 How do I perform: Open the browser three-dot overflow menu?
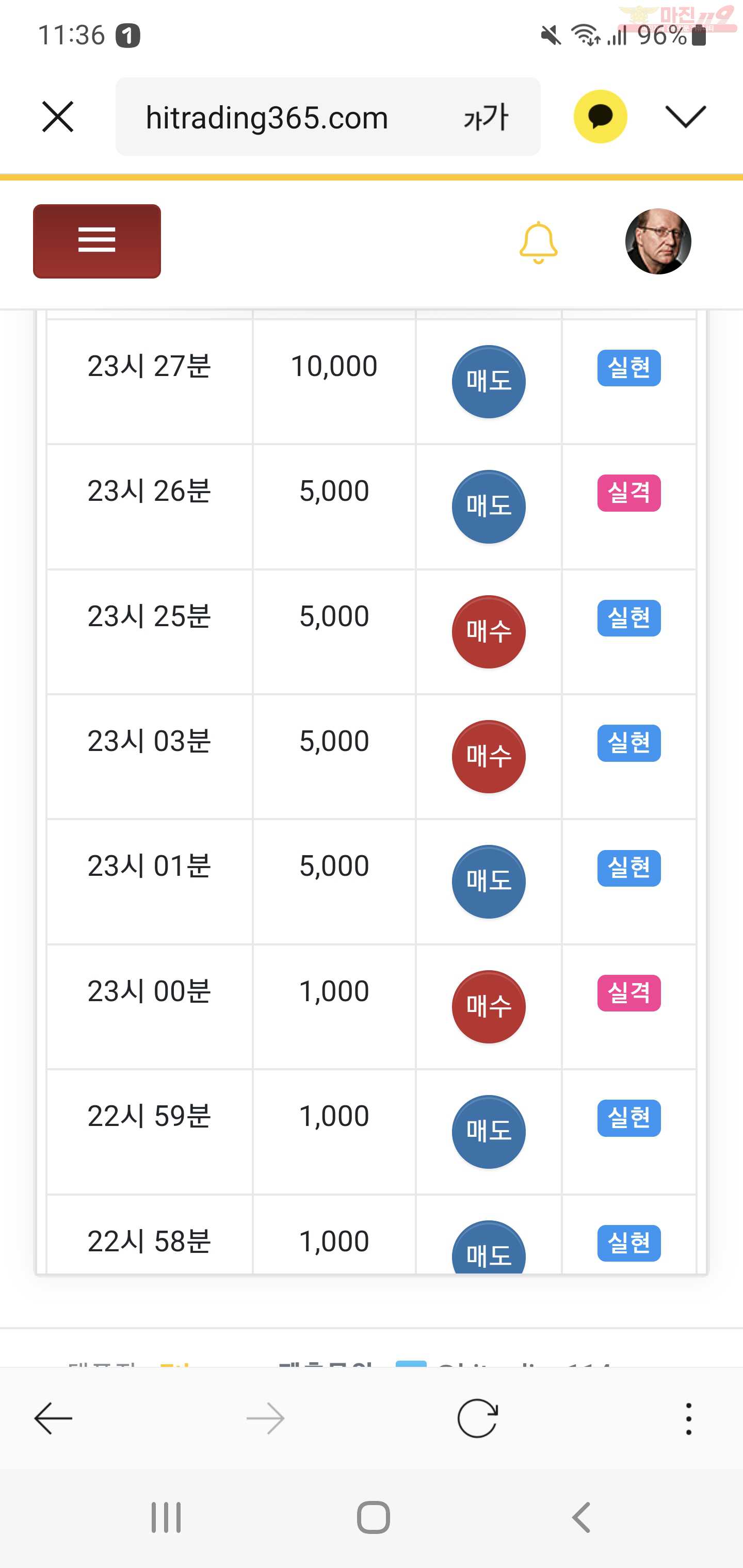tap(689, 1418)
